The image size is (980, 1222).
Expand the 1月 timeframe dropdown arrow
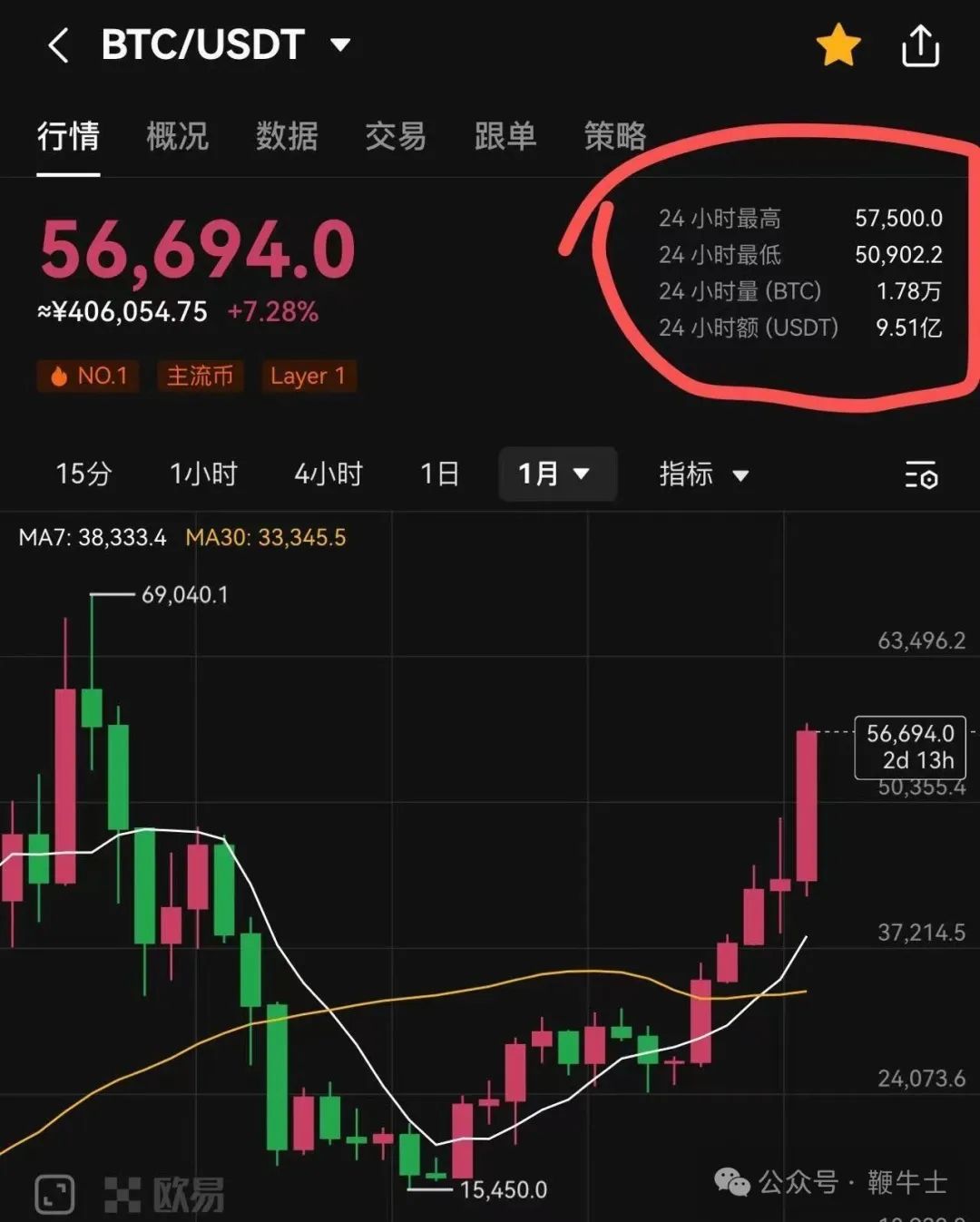point(583,474)
